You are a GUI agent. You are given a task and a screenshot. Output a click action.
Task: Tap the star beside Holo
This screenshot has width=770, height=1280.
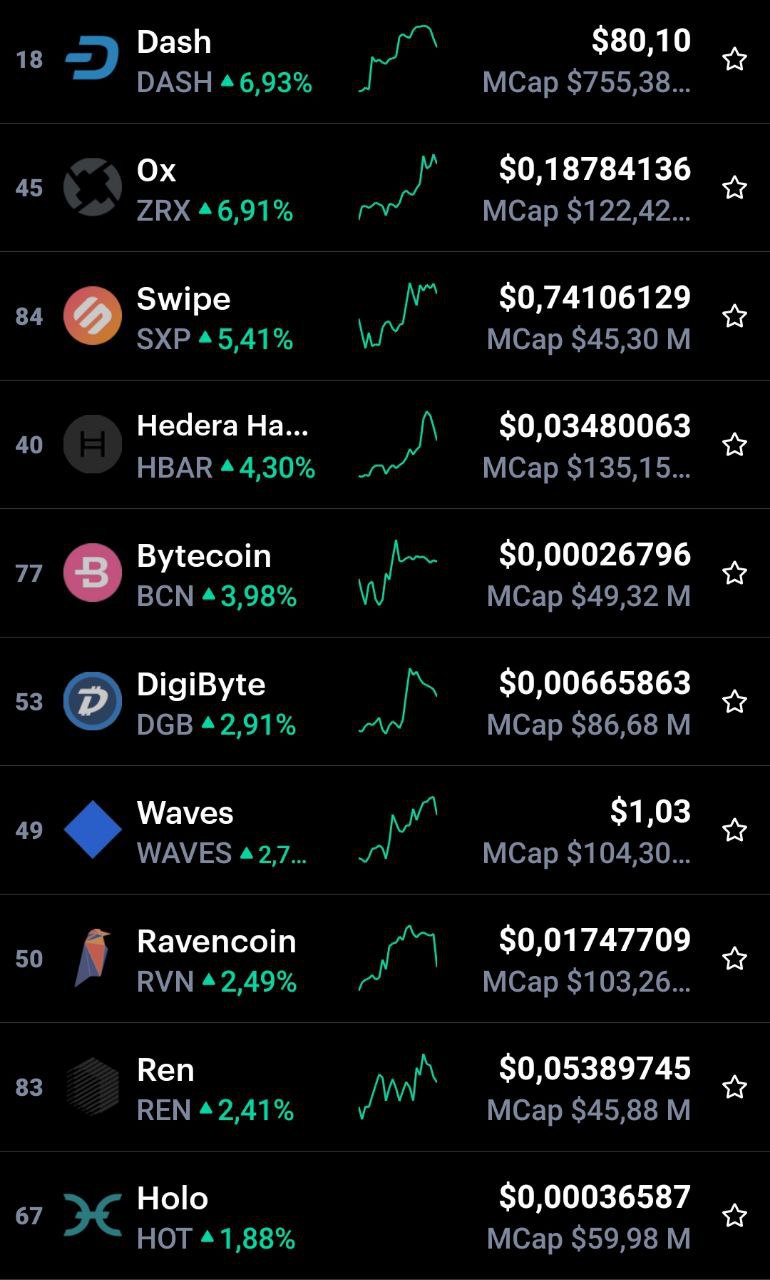pos(734,1215)
